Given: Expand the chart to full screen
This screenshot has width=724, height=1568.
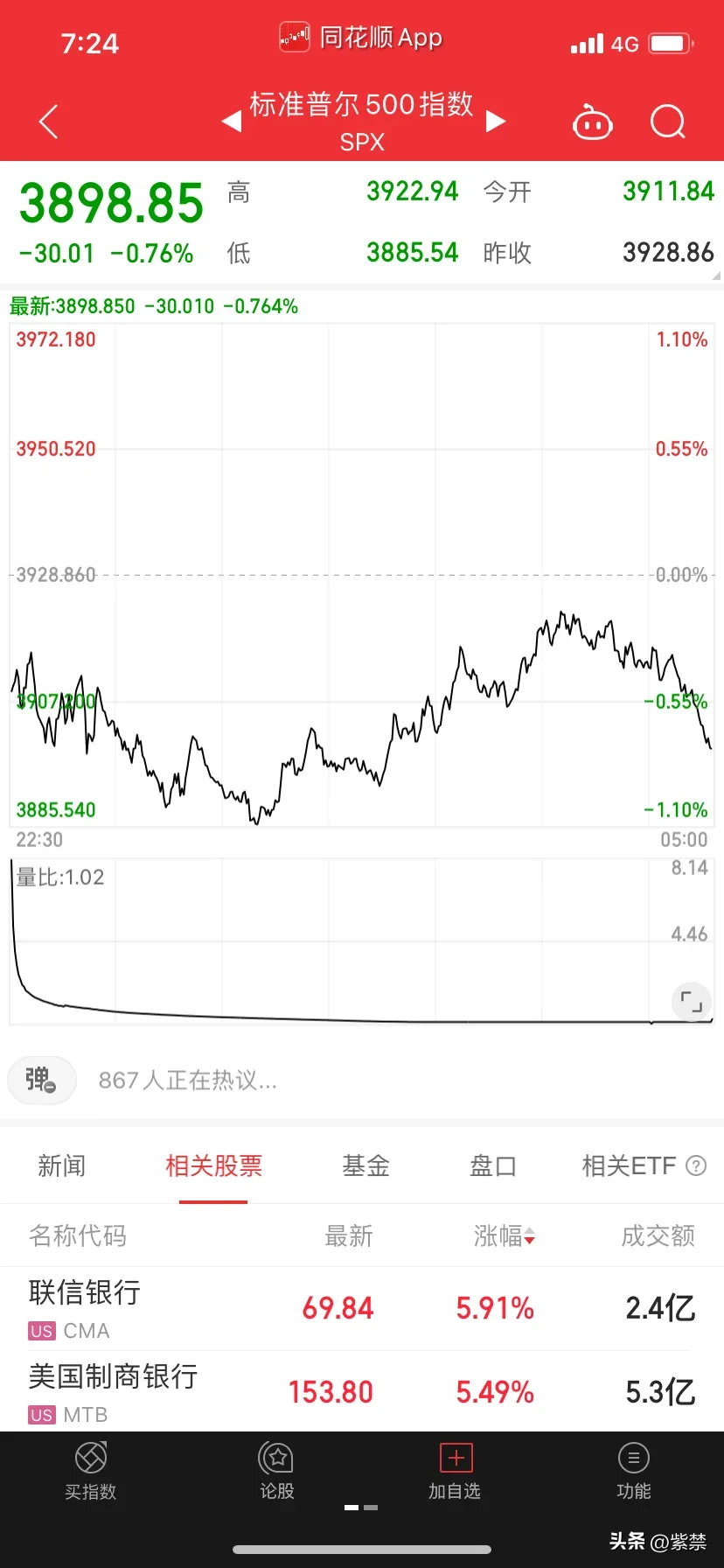Looking at the screenshot, I should pyautogui.click(x=691, y=1002).
